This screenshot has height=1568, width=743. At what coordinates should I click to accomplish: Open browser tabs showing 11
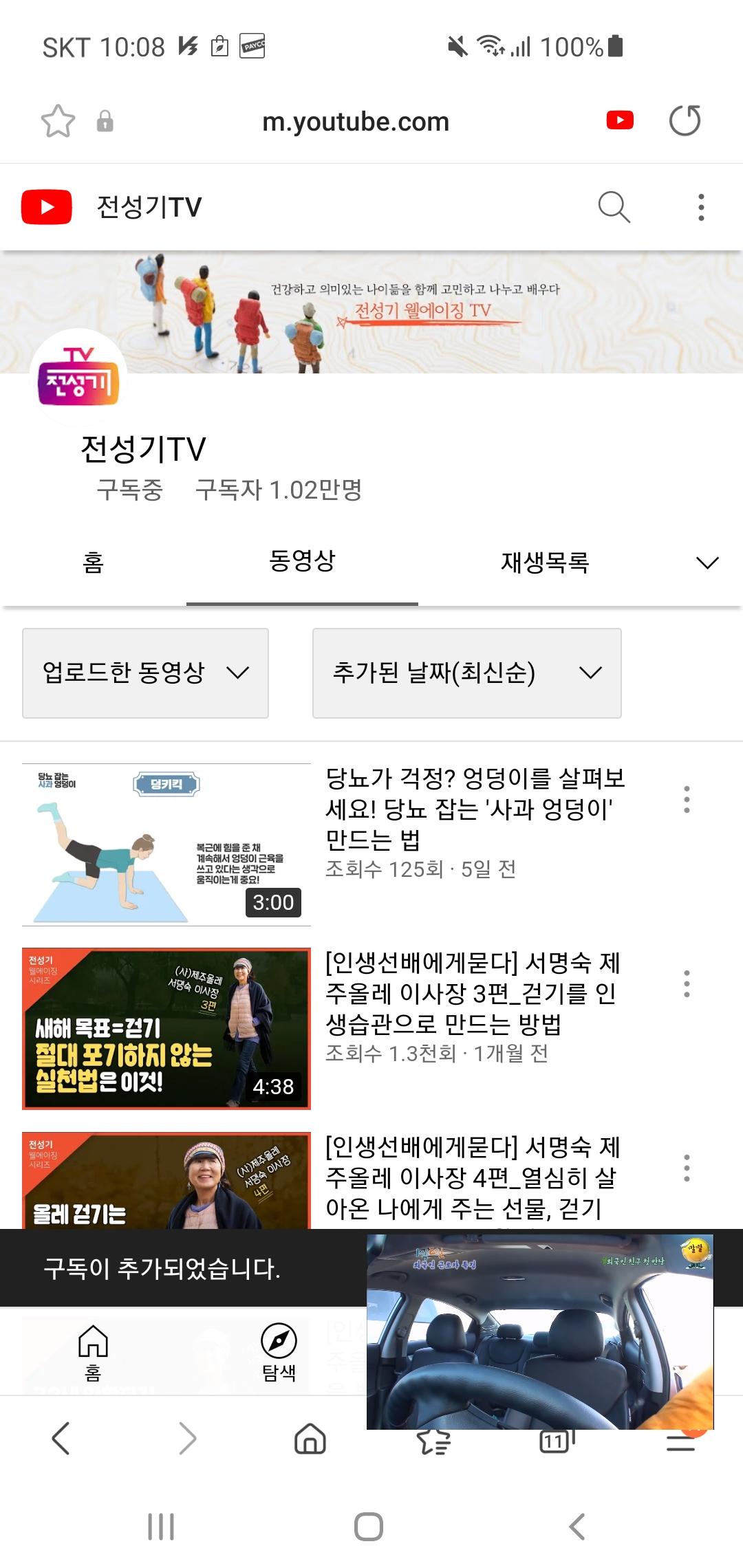(556, 1440)
